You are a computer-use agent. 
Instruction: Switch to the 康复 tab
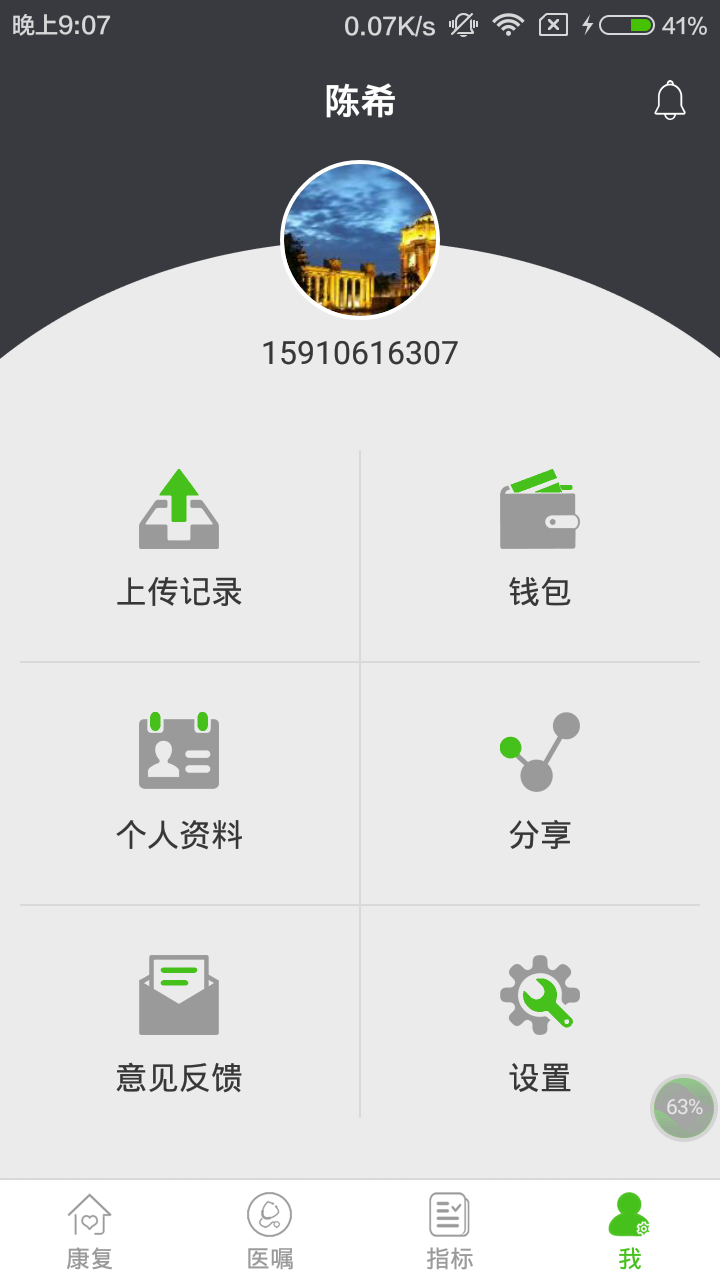90,1230
